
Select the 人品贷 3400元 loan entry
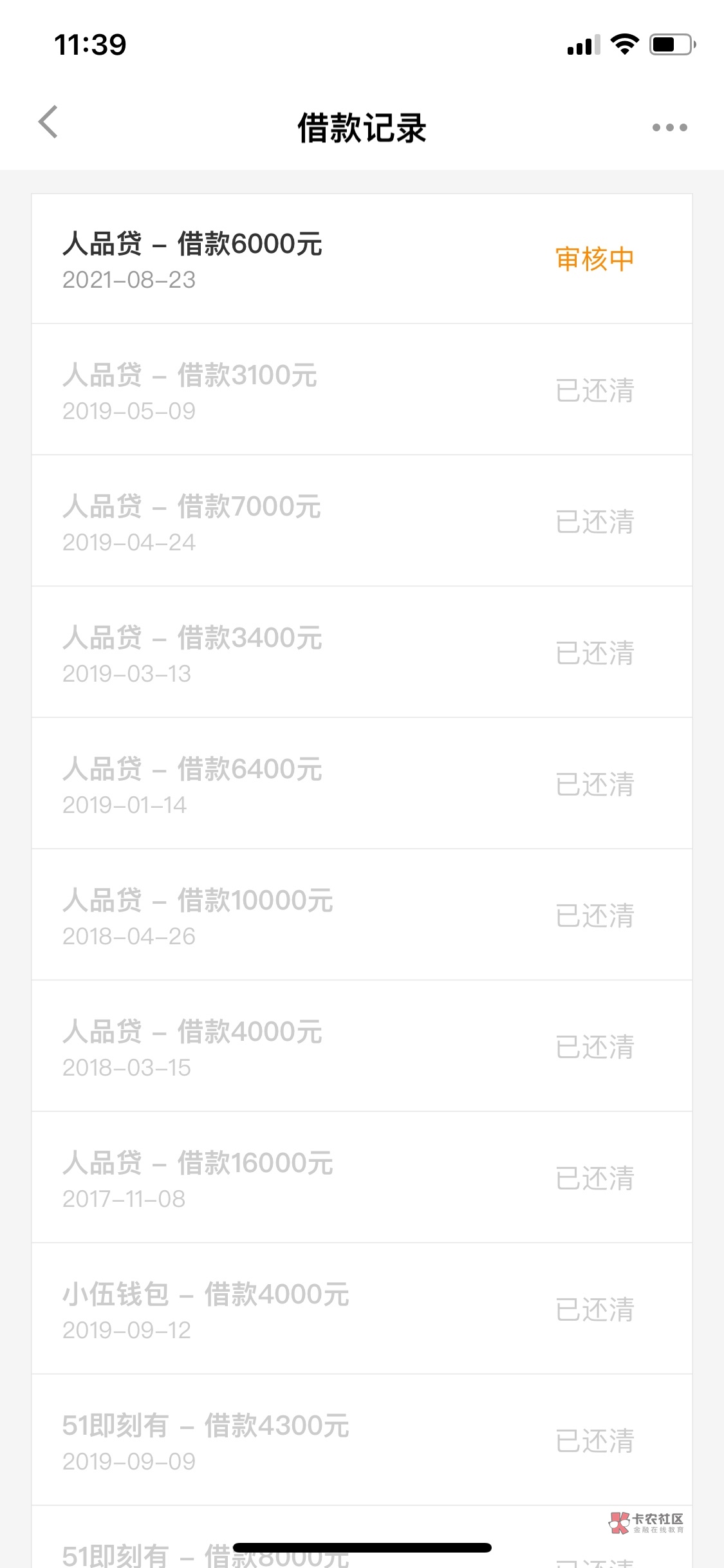pos(362,653)
